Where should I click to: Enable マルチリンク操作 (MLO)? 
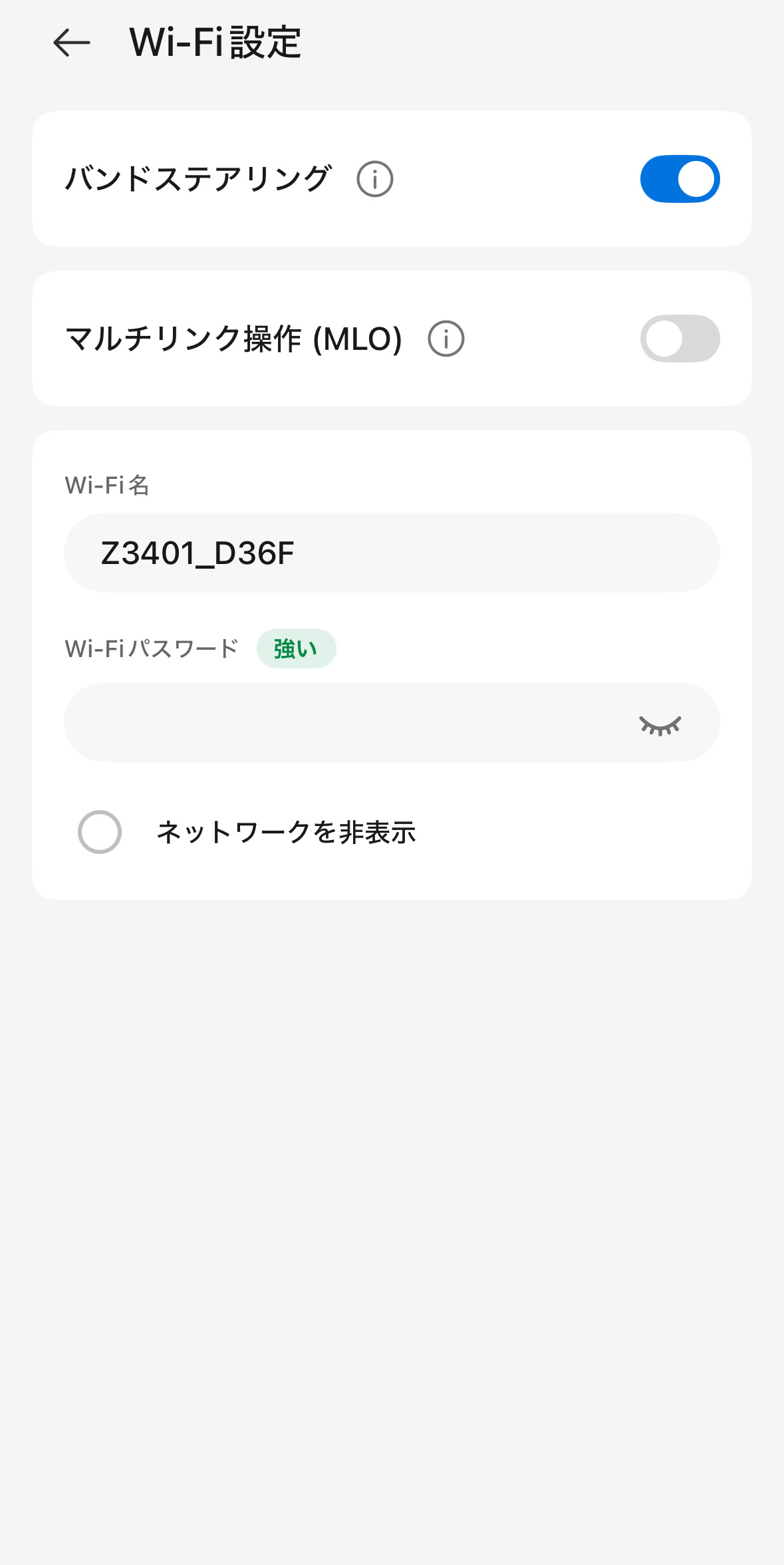(679, 339)
